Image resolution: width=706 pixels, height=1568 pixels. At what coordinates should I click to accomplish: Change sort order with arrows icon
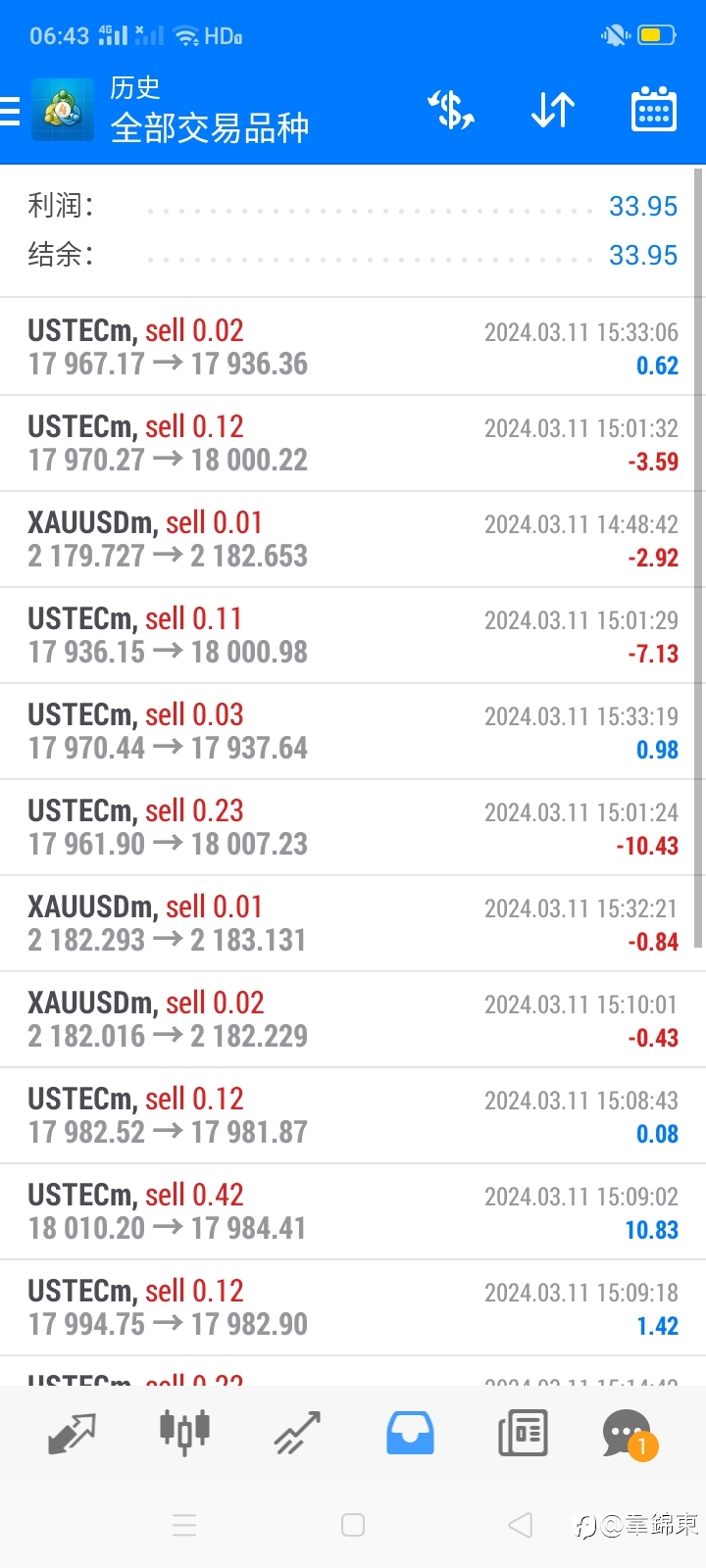(553, 110)
